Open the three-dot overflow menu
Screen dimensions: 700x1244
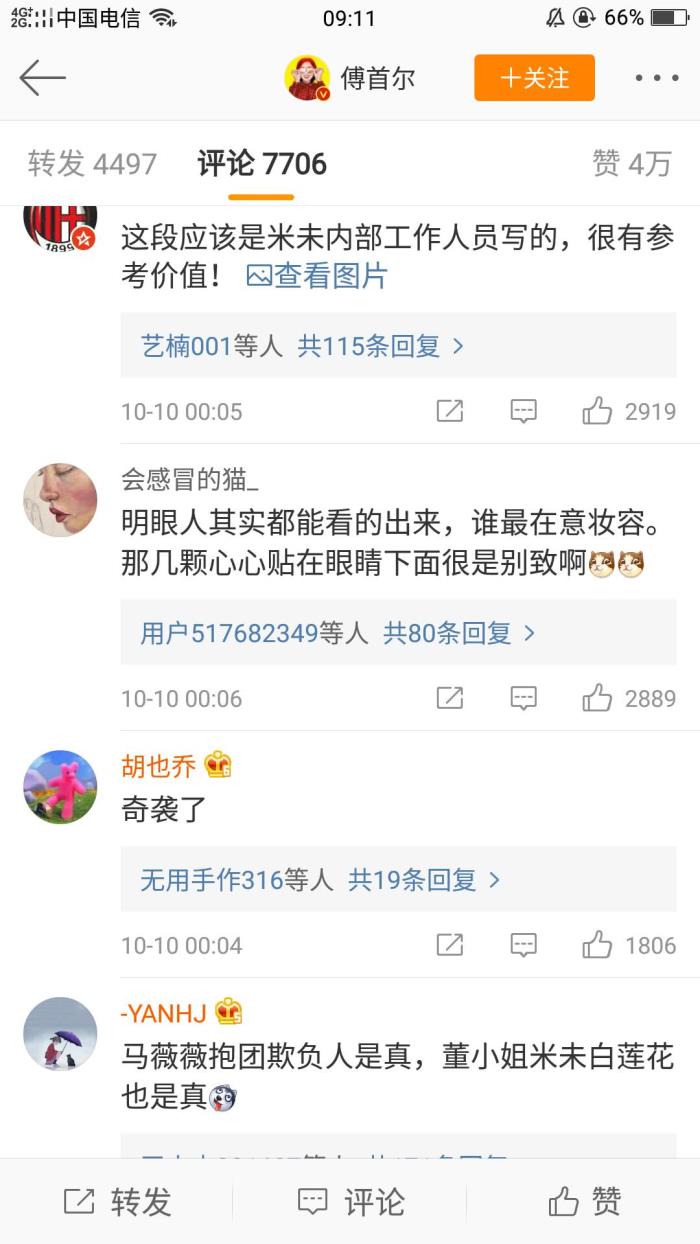(656, 78)
